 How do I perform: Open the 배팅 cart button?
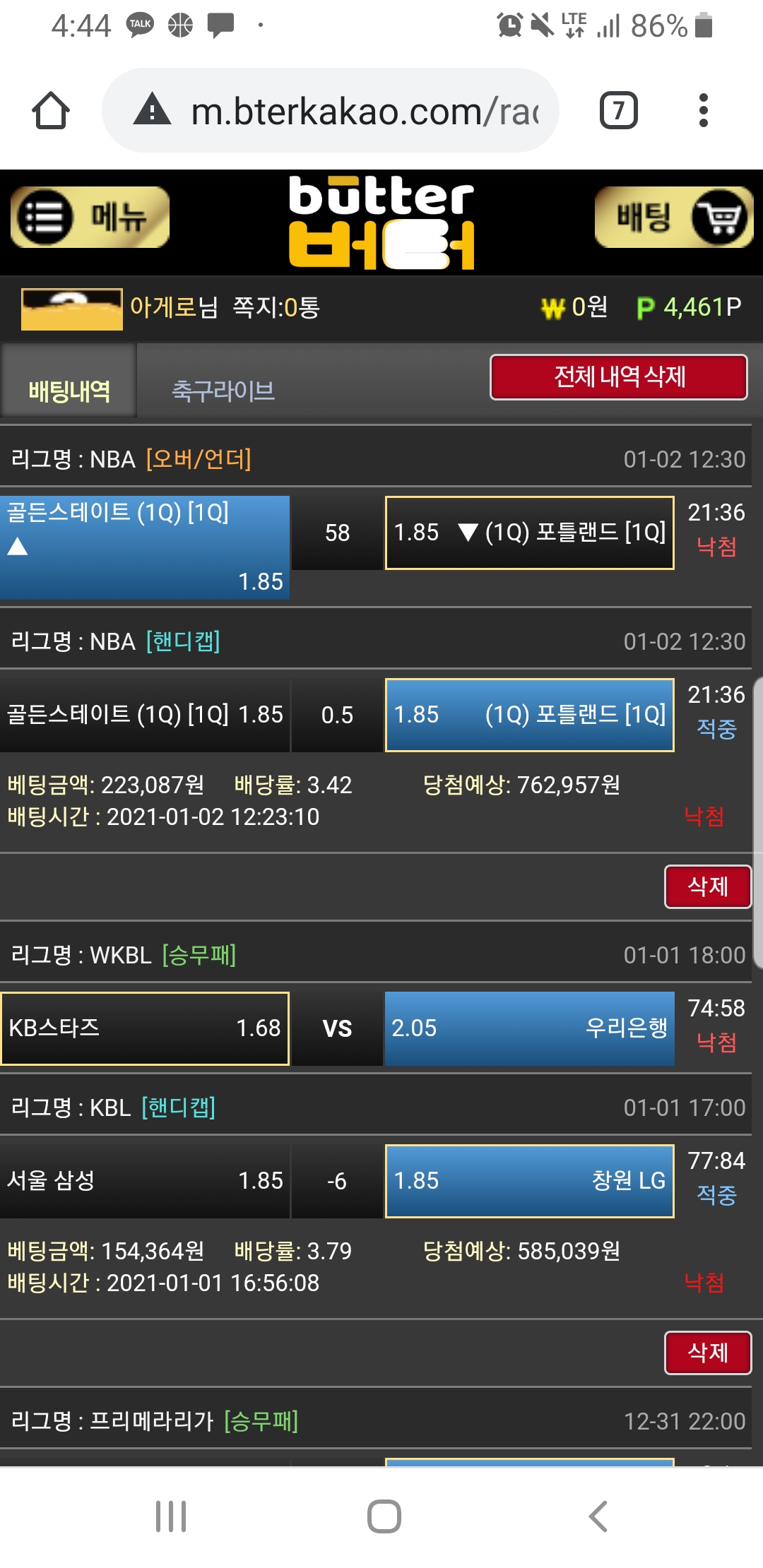(x=674, y=217)
